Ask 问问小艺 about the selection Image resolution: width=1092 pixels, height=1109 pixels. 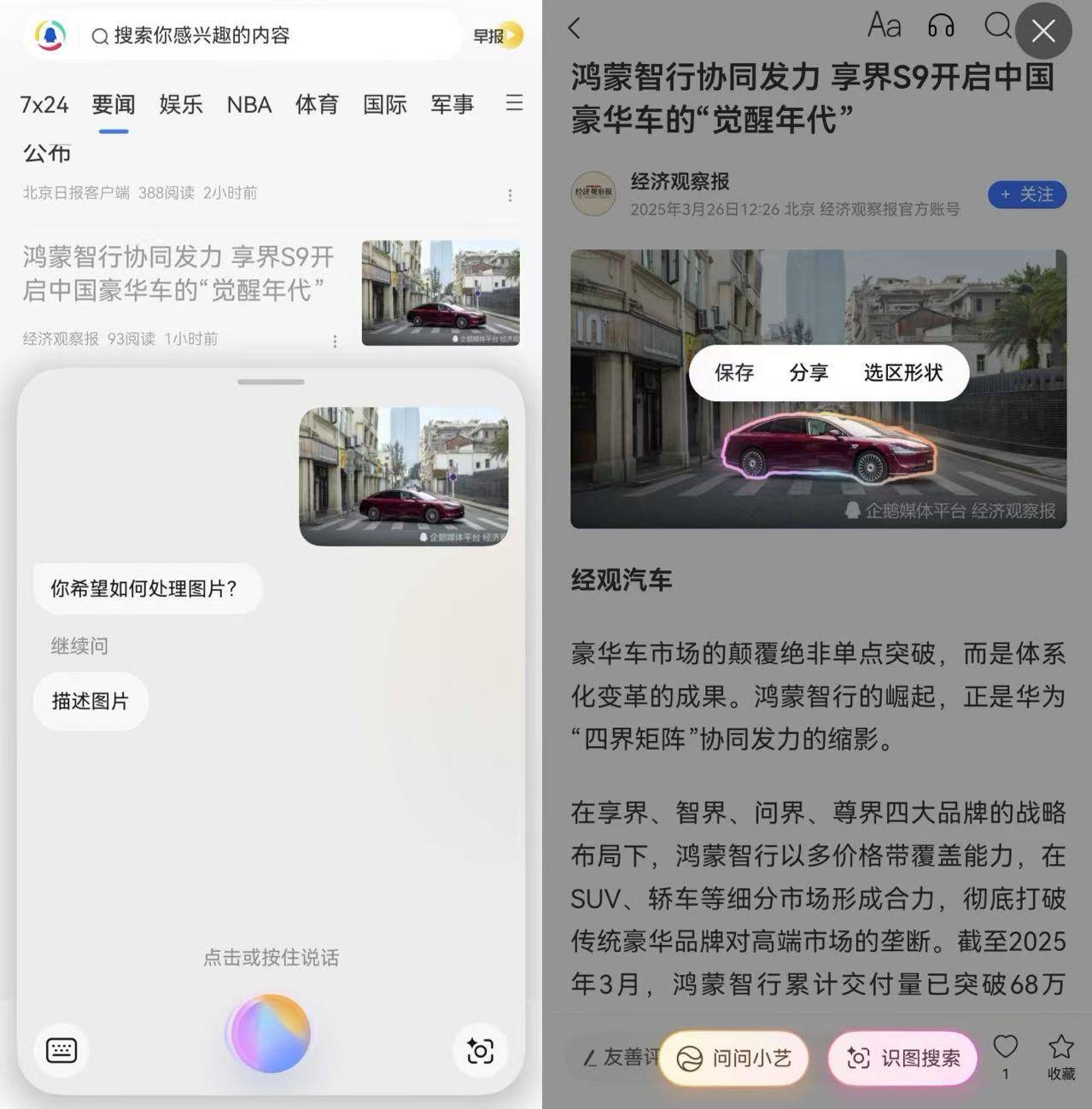point(734,1059)
